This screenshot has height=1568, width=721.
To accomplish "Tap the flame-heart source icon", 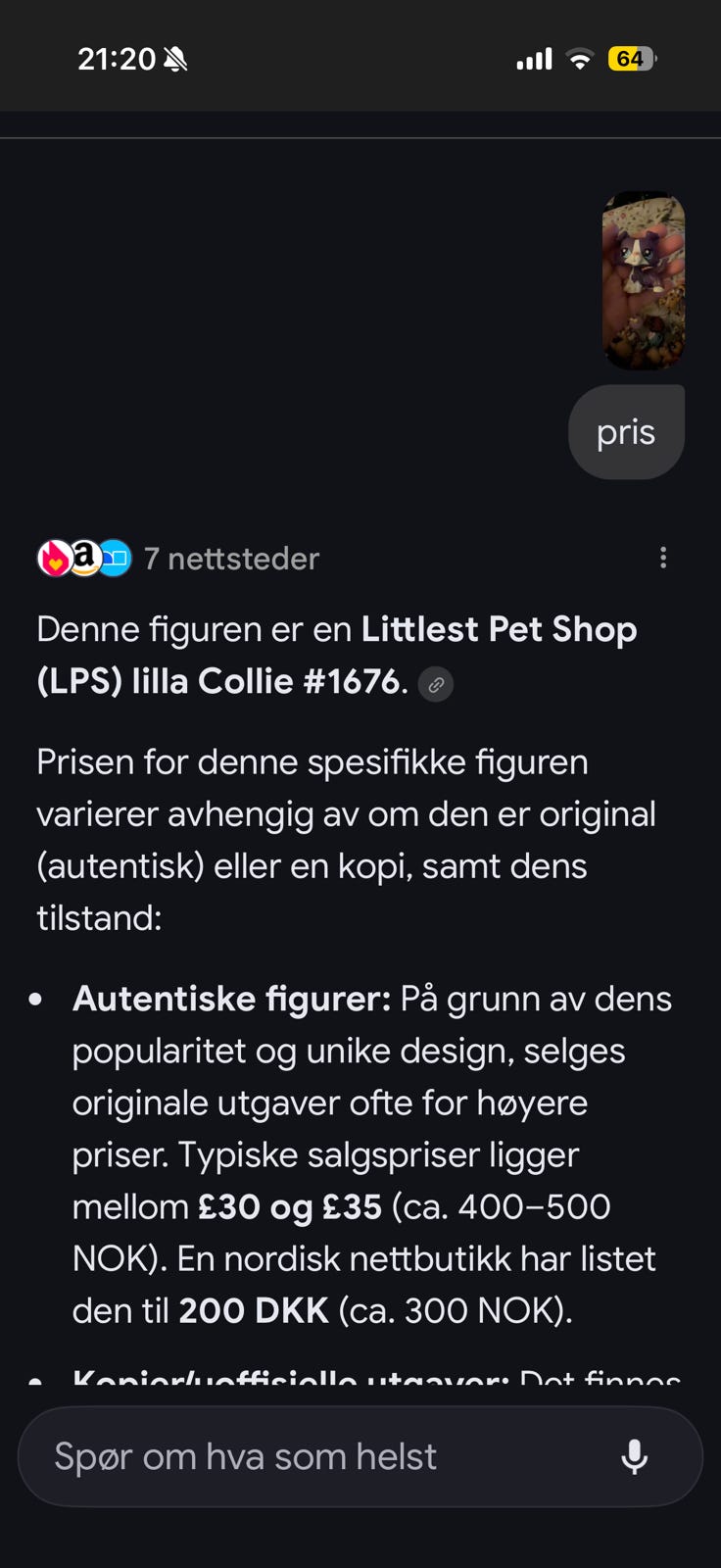I will coord(56,558).
